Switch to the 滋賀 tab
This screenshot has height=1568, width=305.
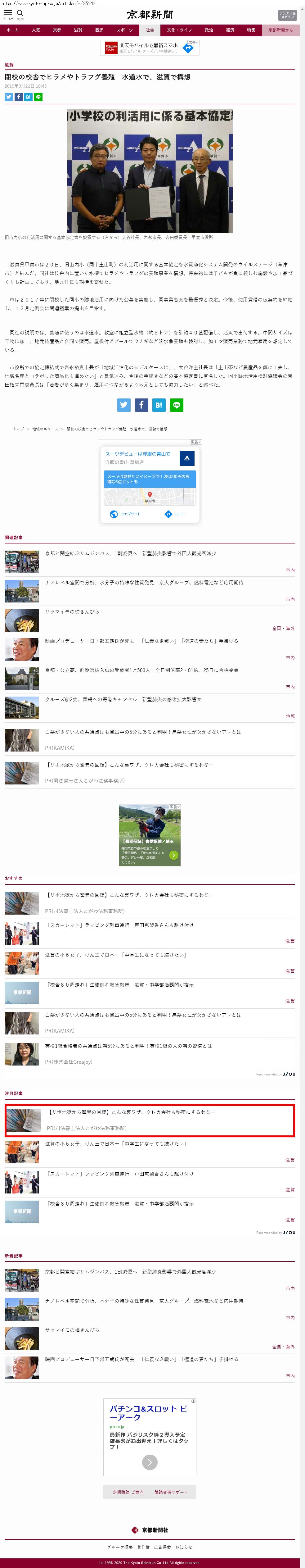78,30
